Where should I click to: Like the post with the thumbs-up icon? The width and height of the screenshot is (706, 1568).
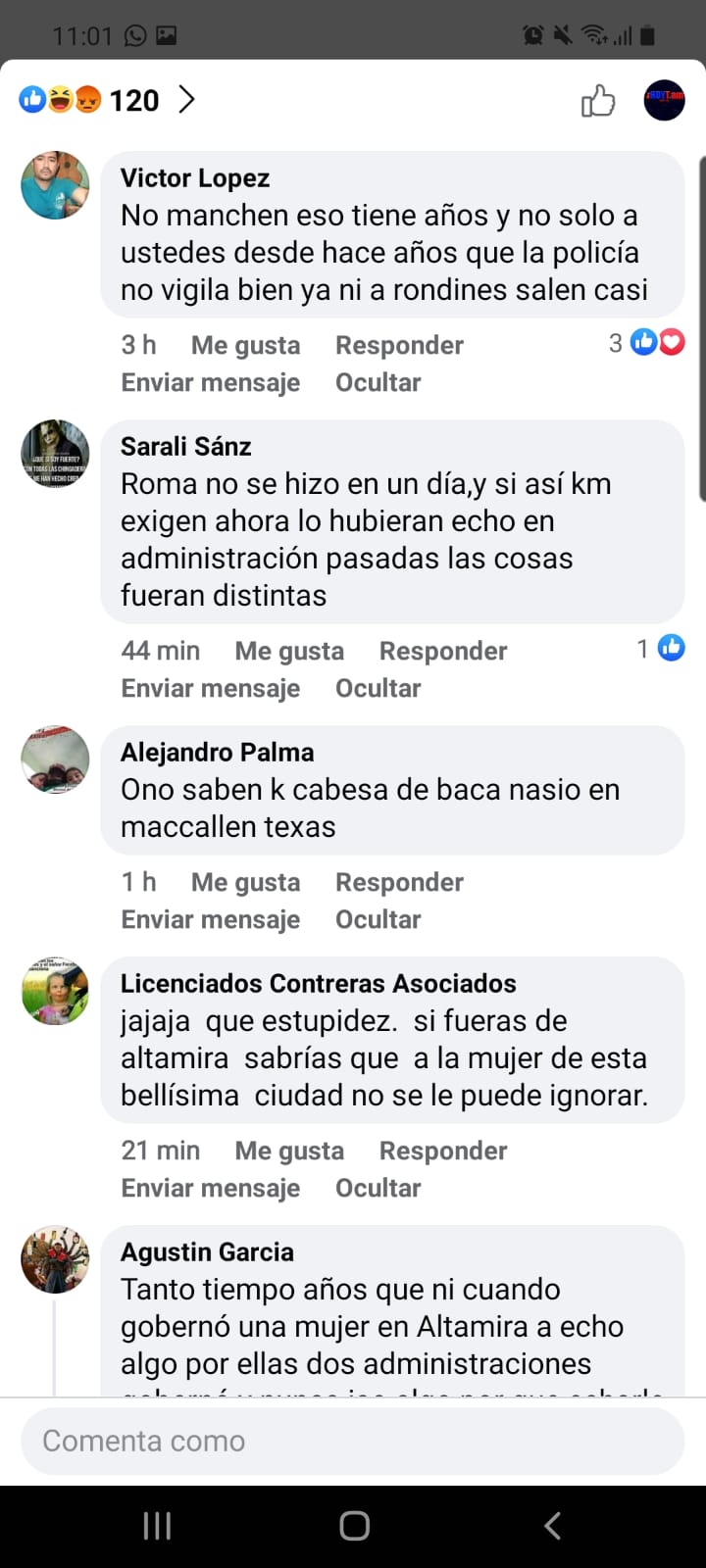pos(597,101)
